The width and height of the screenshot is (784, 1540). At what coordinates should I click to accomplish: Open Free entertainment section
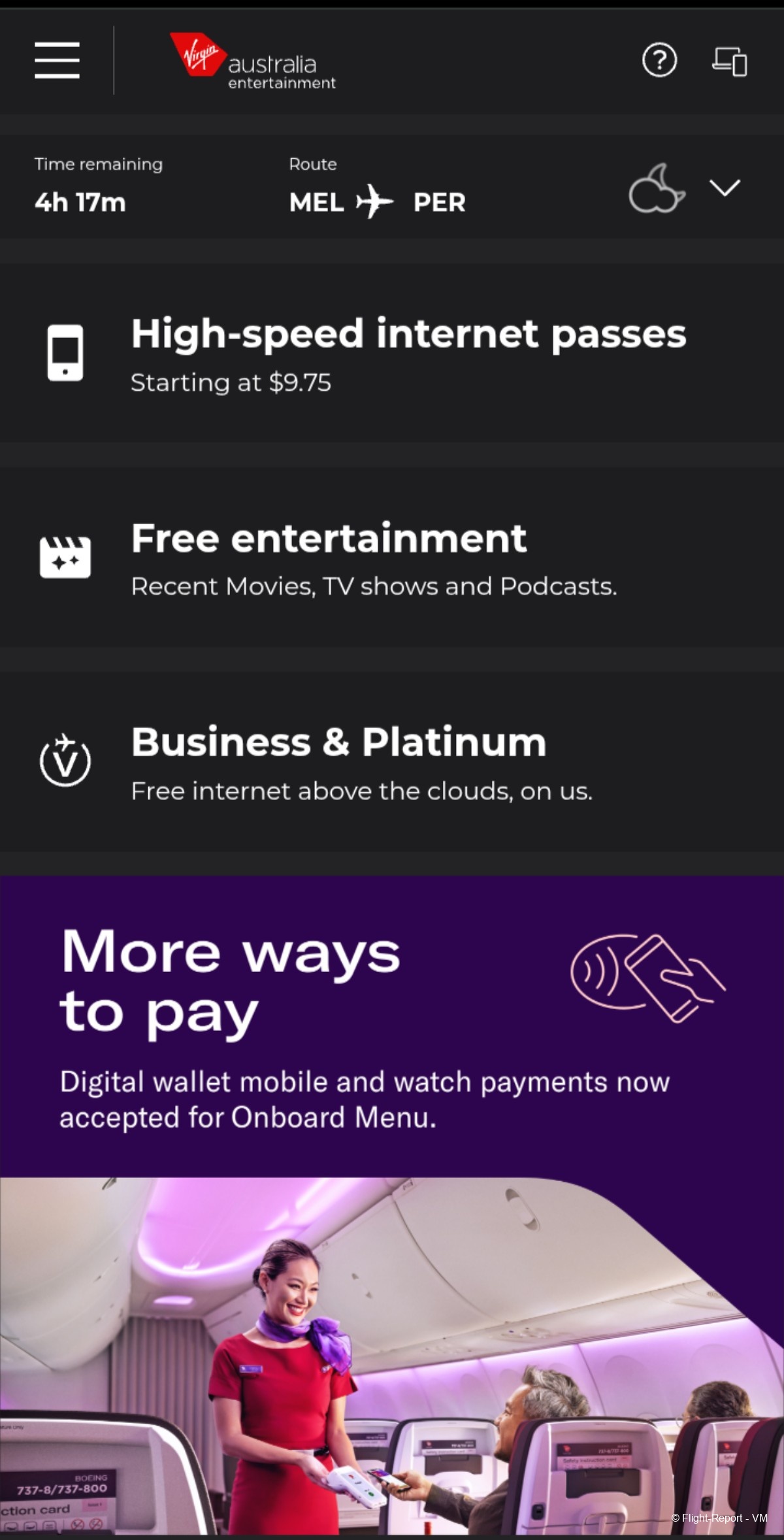click(x=392, y=558)
